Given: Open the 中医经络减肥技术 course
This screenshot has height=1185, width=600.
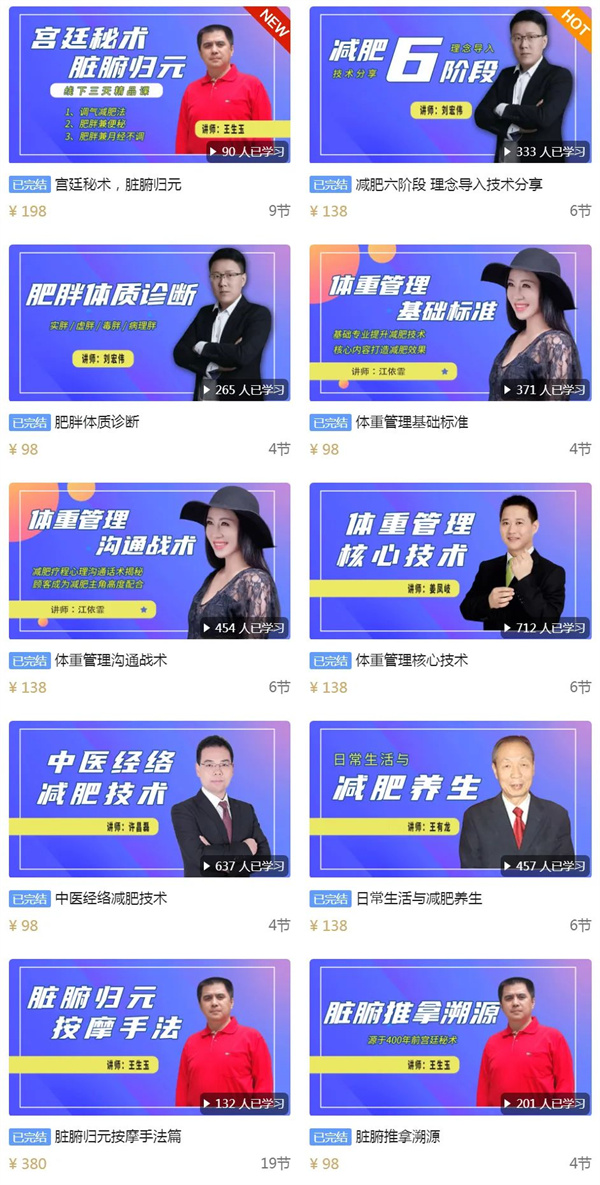Looking at the screenshot, I should pyautogui.click(x=150, y=798).
